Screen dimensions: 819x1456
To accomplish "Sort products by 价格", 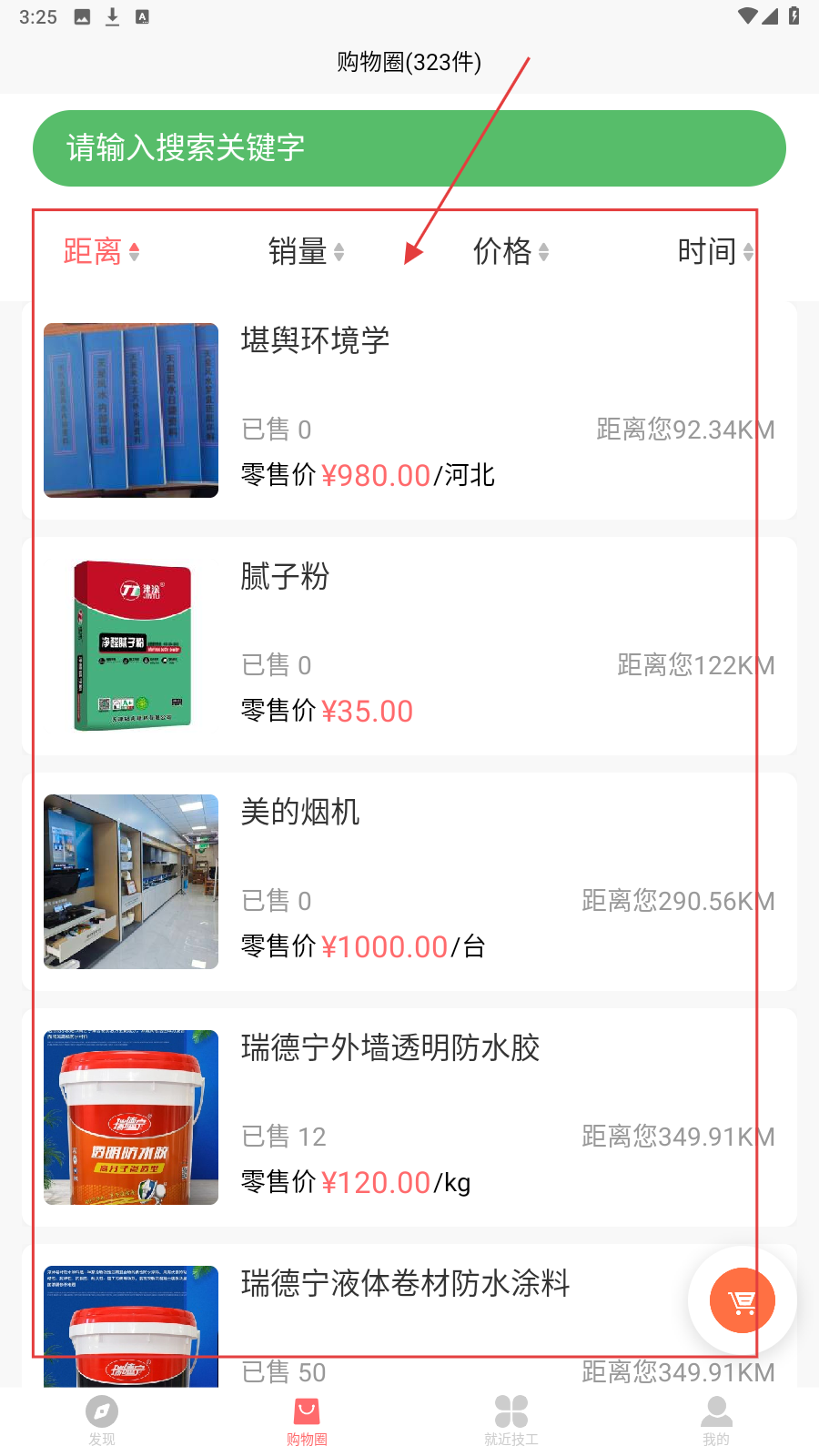I will [511, 251].
